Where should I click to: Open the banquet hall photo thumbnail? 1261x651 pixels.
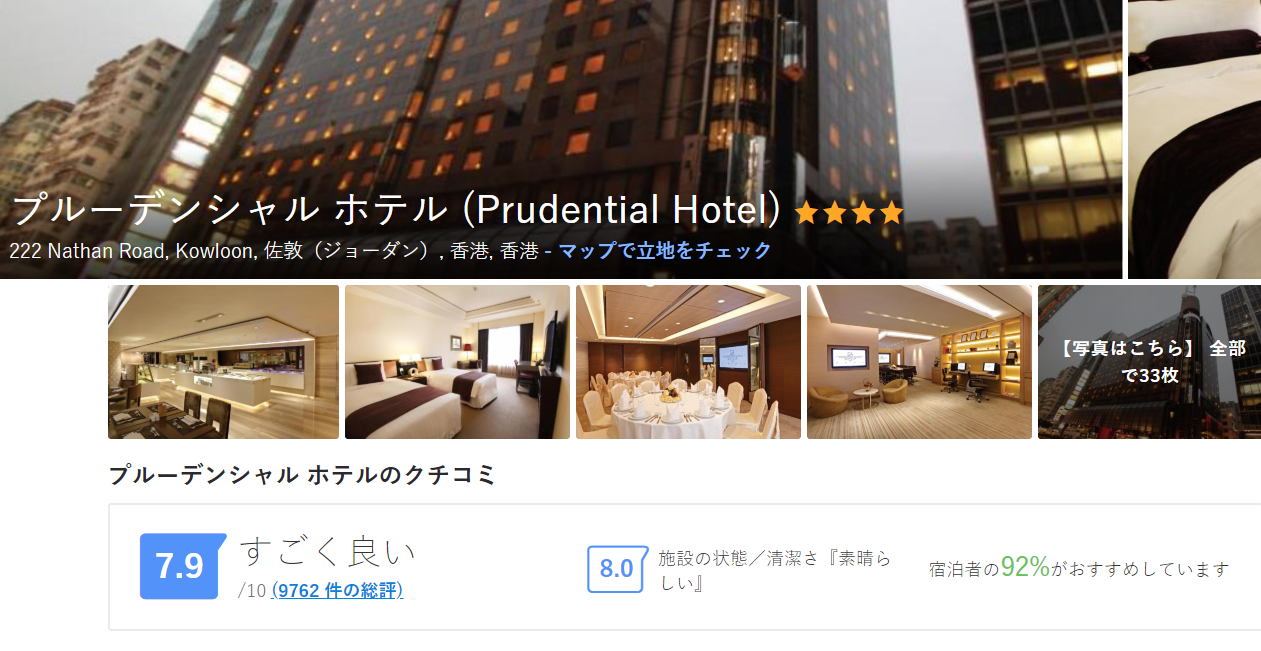(688, 362)
